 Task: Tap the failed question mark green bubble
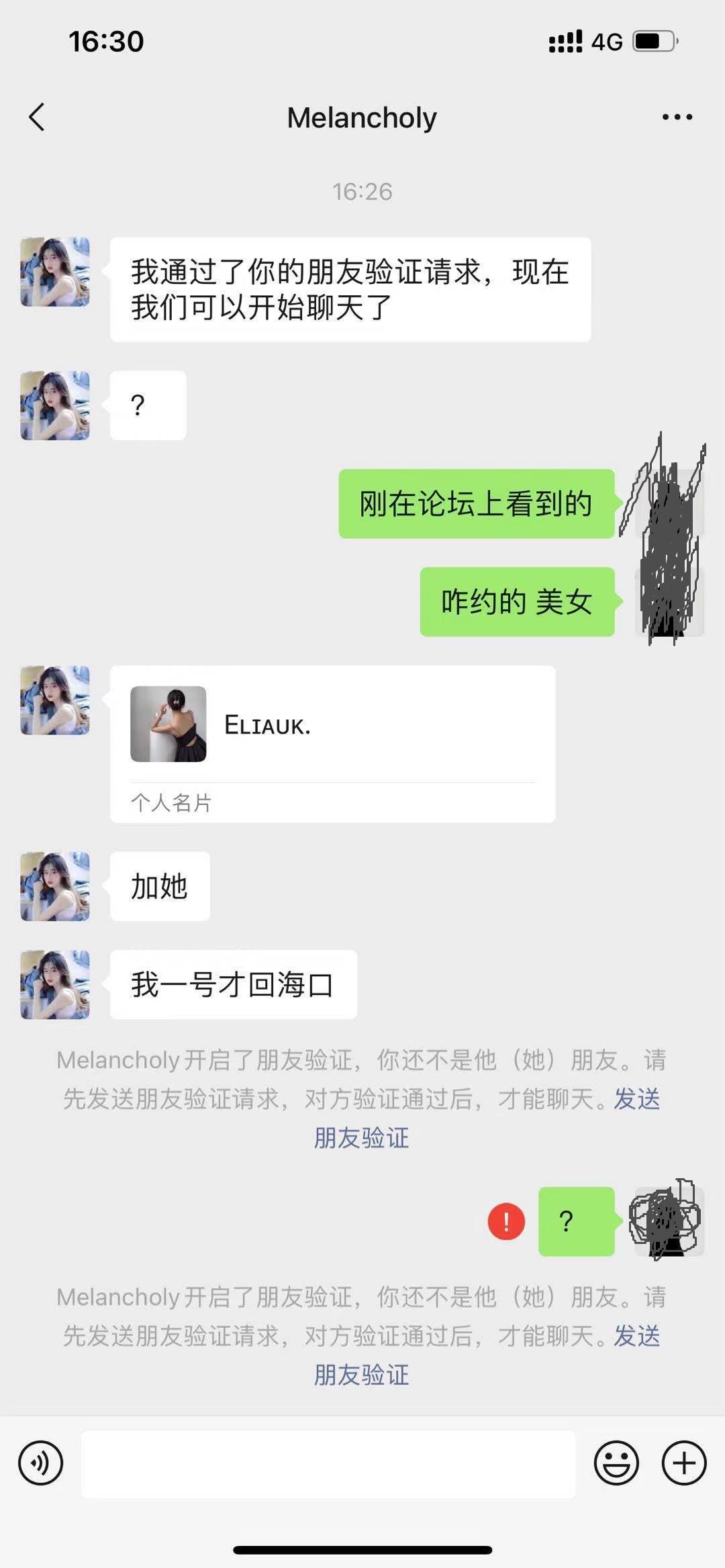click(576, 1221)
